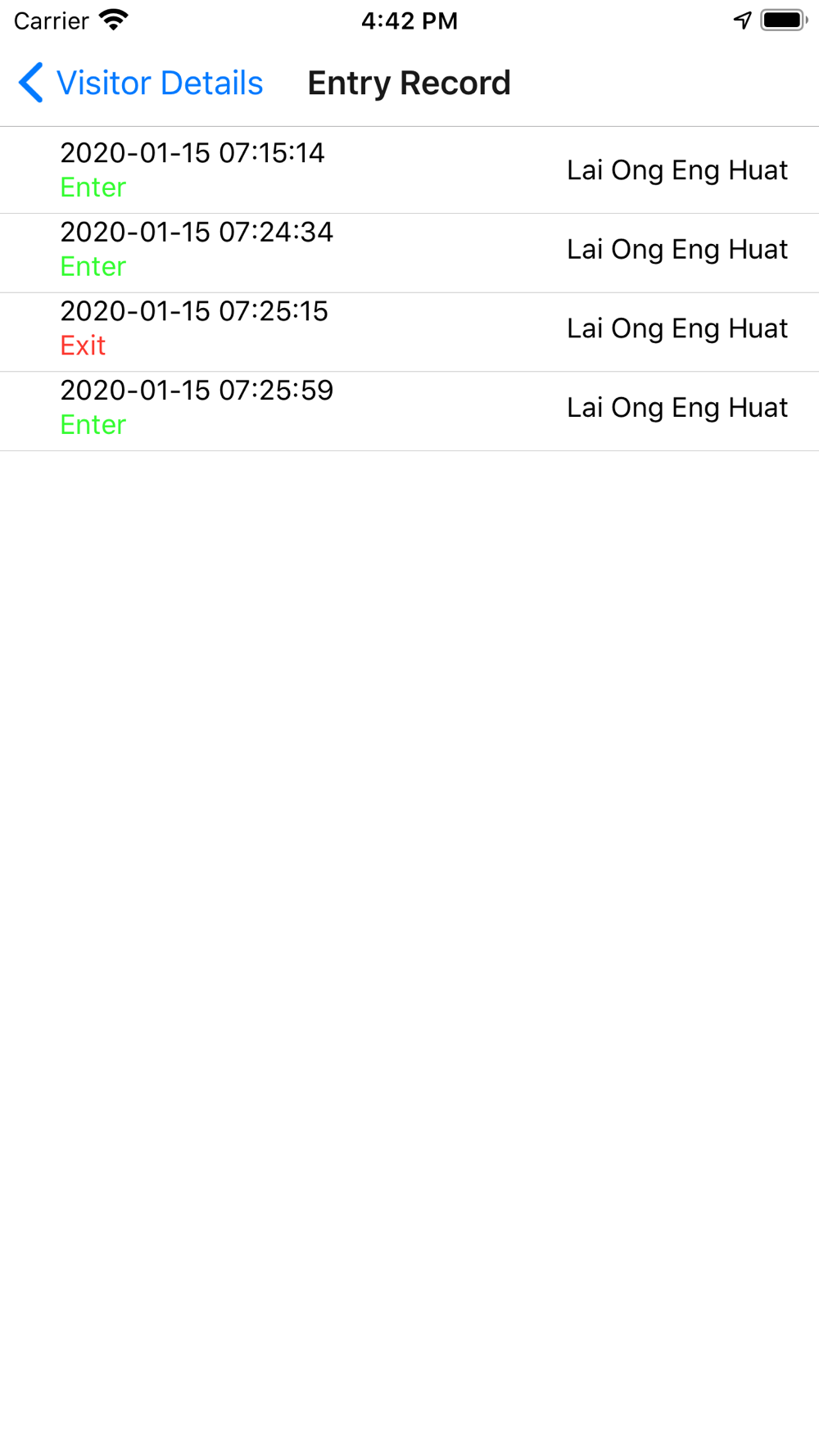Open the 07:24:34 Enter record

click(409, 250)
